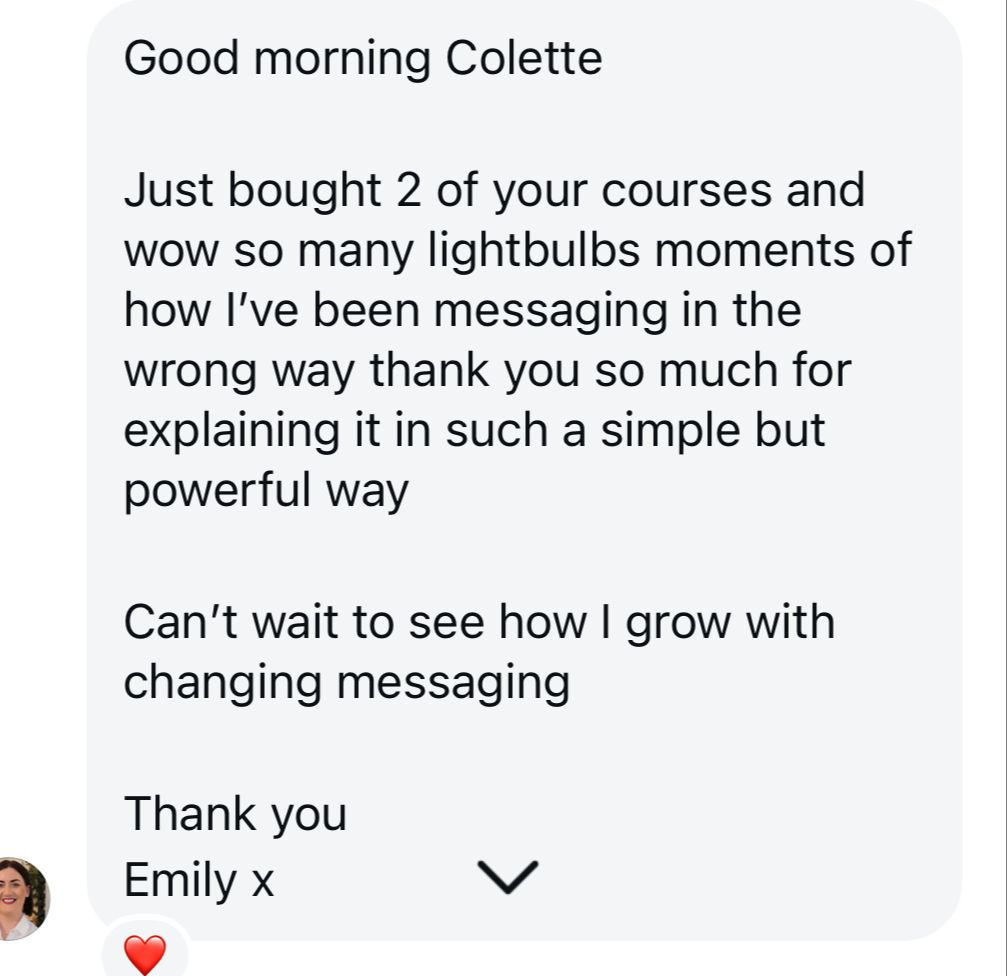Screen dimensions: 1007x976
Task: Open Emily's profile picture avatar
Action: 20,897
